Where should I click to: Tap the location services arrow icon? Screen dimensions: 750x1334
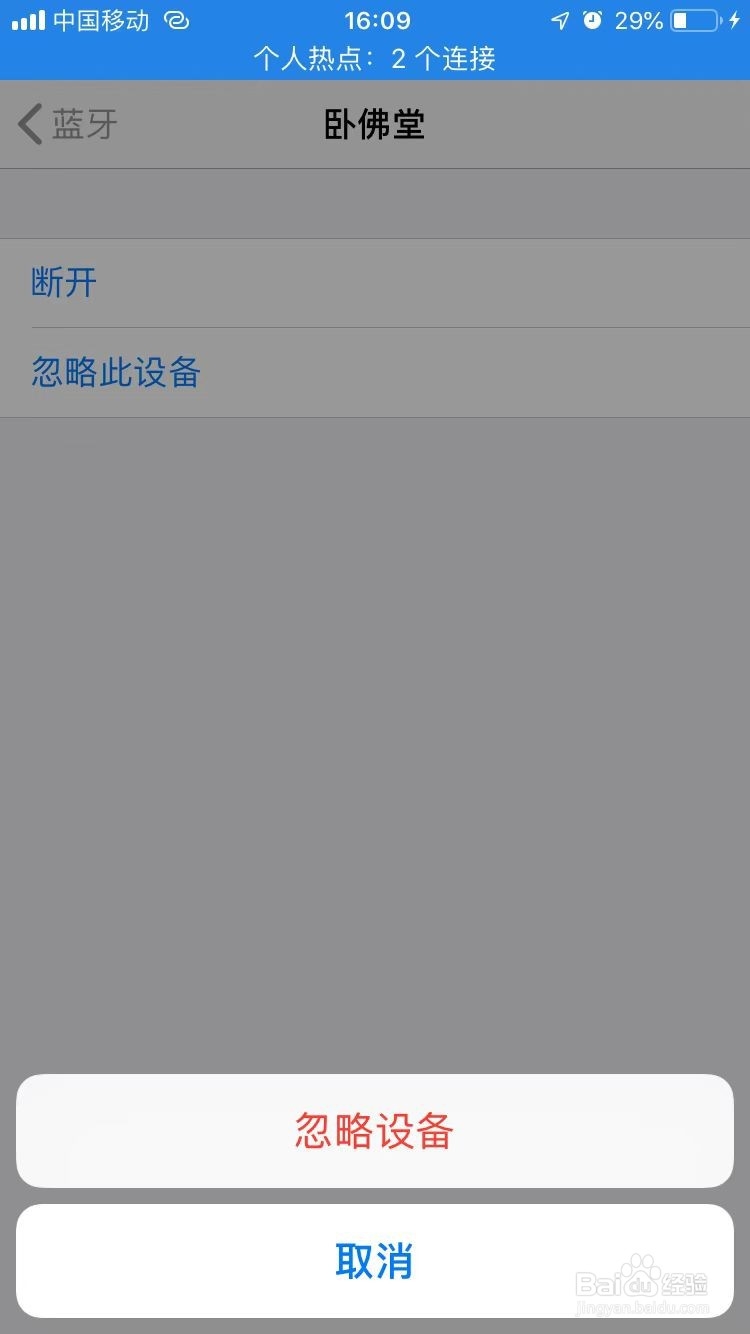561,20
